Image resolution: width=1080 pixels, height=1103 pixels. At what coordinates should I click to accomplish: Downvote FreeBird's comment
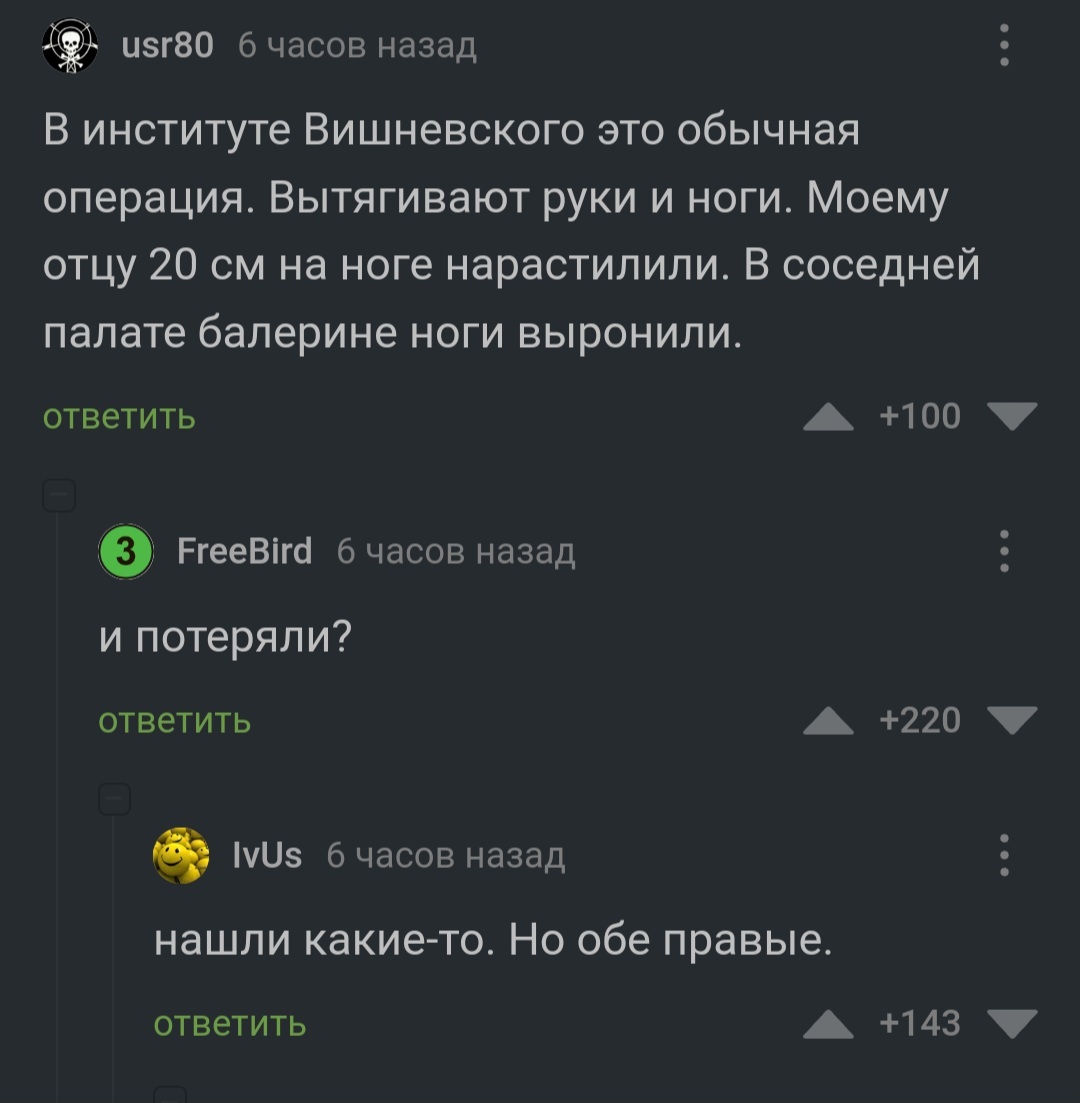(1012, 720)
